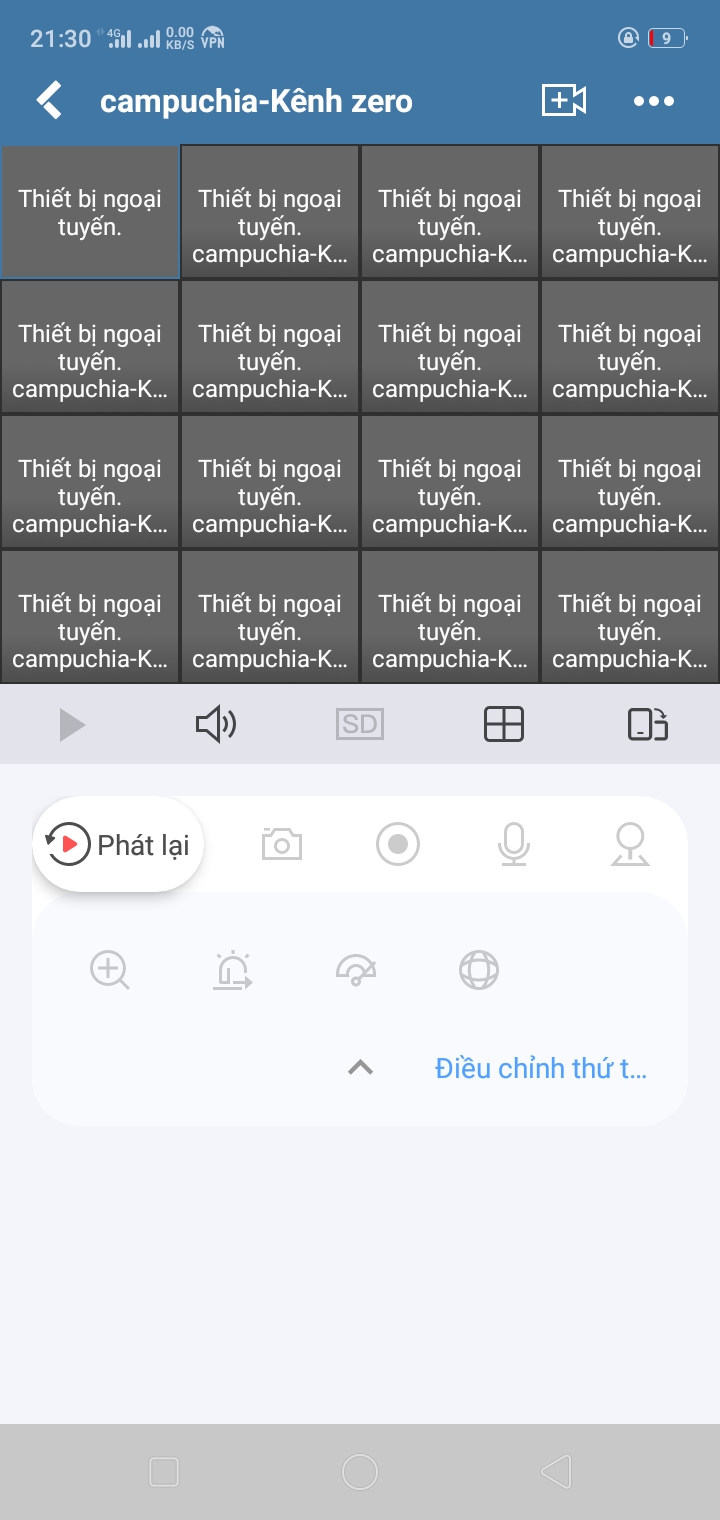Change the split-screen grid layout
Viewport: 720px width, 1520px height.
[x=504, y=725]
